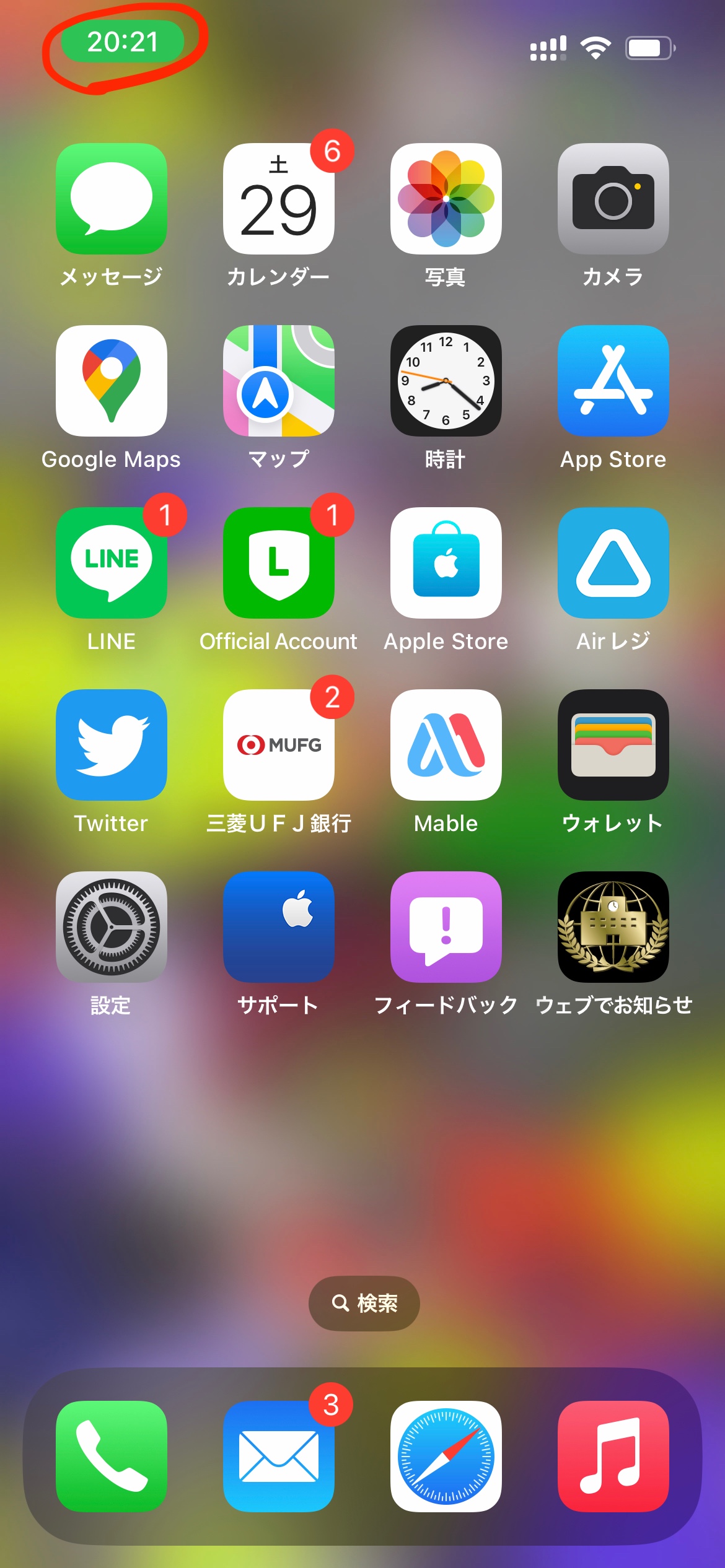Open the Apple Store app

446,563
